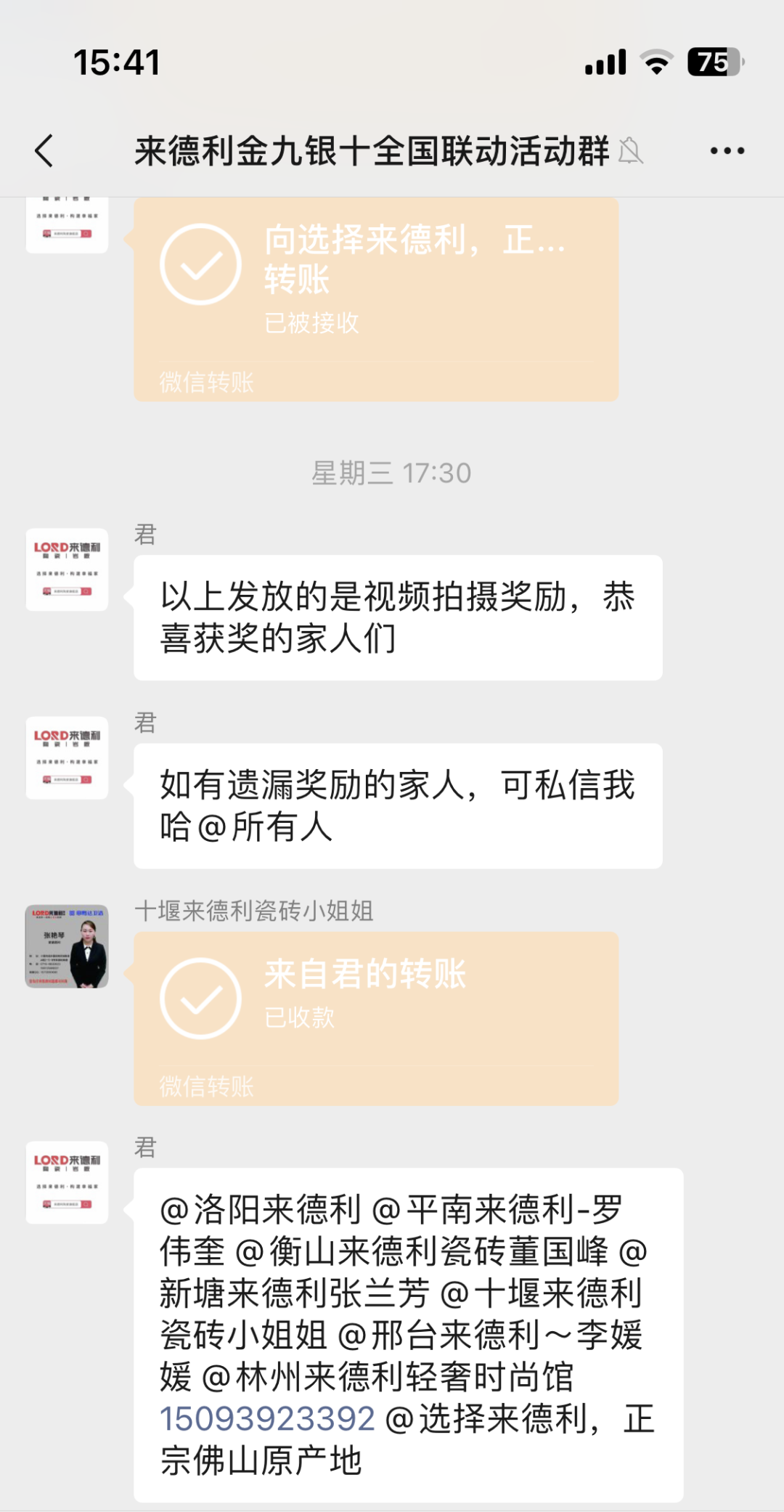This screenshot has width=784, height=1512.
Task: Open 君's avatar beside 以上发放的是视频拍摄奖励 message
Action: [x=67, y=569]
